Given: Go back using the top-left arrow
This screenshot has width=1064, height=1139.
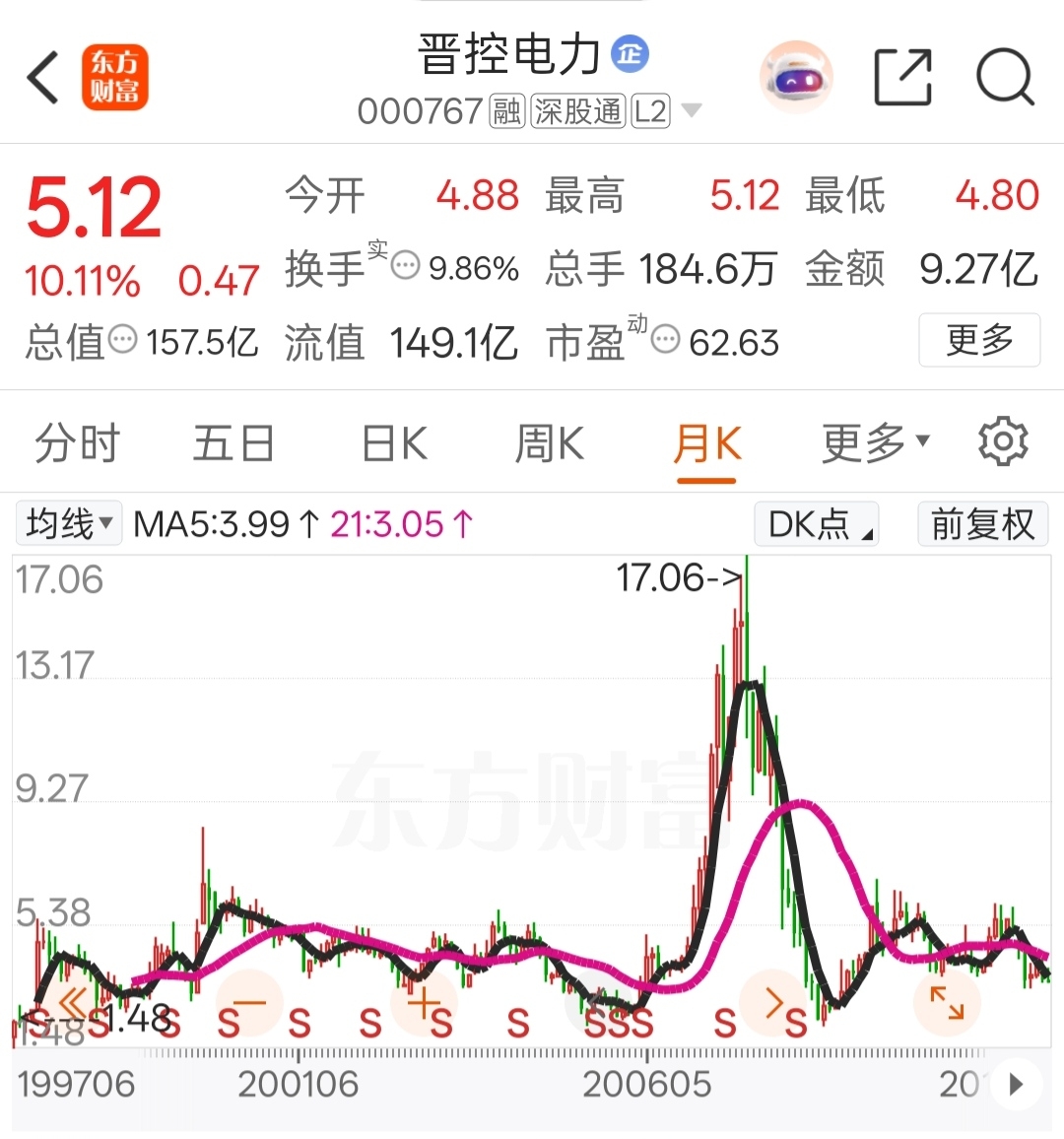Looking at the screenshot, I should coord(42,77).
